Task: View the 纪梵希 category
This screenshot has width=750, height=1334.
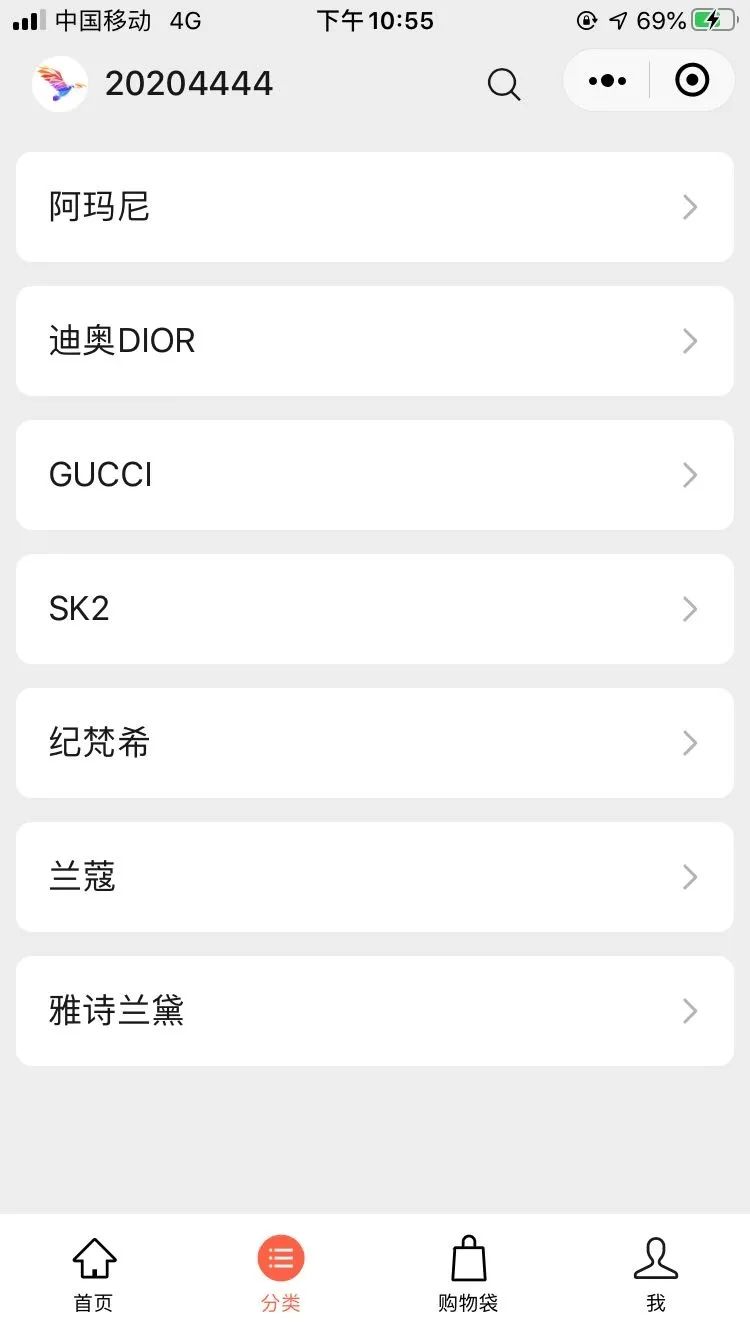Action: pos(375,743)
